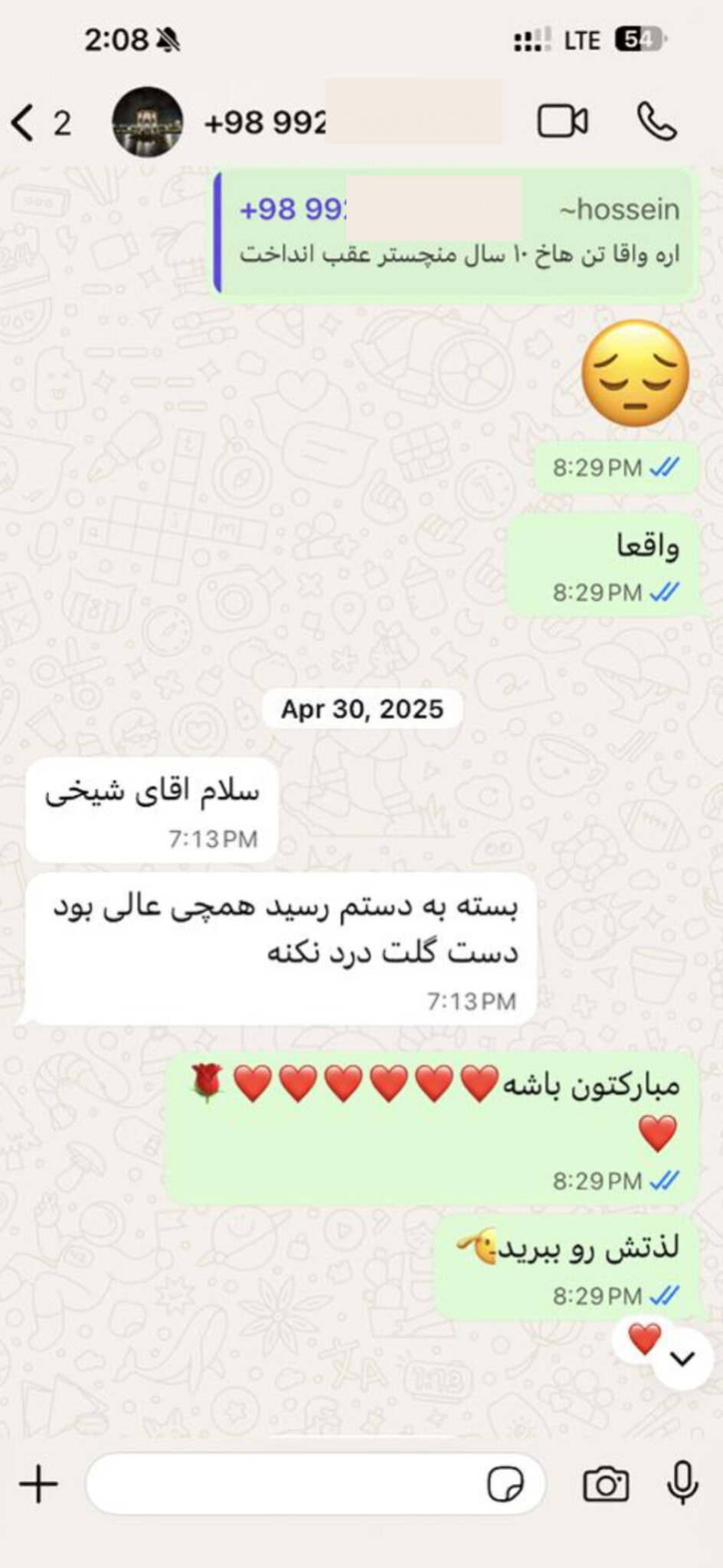723x1568 pixels.
Task: Open the attachments plus menu
Action: point(38,1485)
